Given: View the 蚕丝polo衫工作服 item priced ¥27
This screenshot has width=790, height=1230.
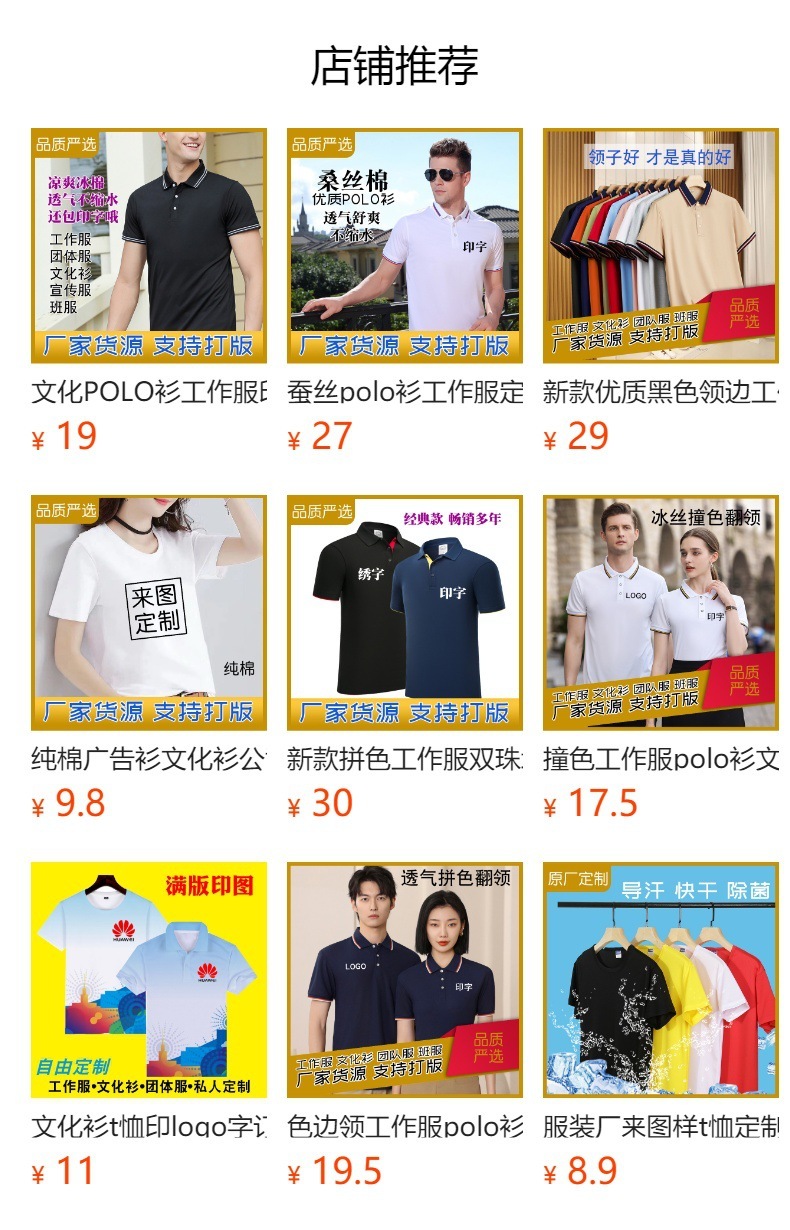Looking at the screenshot, I should [405, 246].
